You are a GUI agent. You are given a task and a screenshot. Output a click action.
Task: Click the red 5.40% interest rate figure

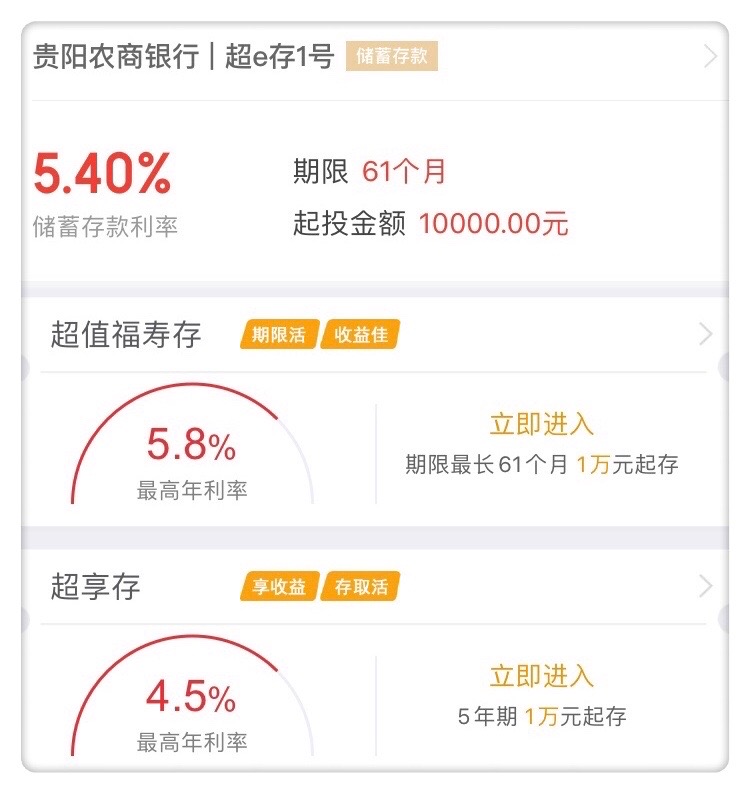pos(100,173)
